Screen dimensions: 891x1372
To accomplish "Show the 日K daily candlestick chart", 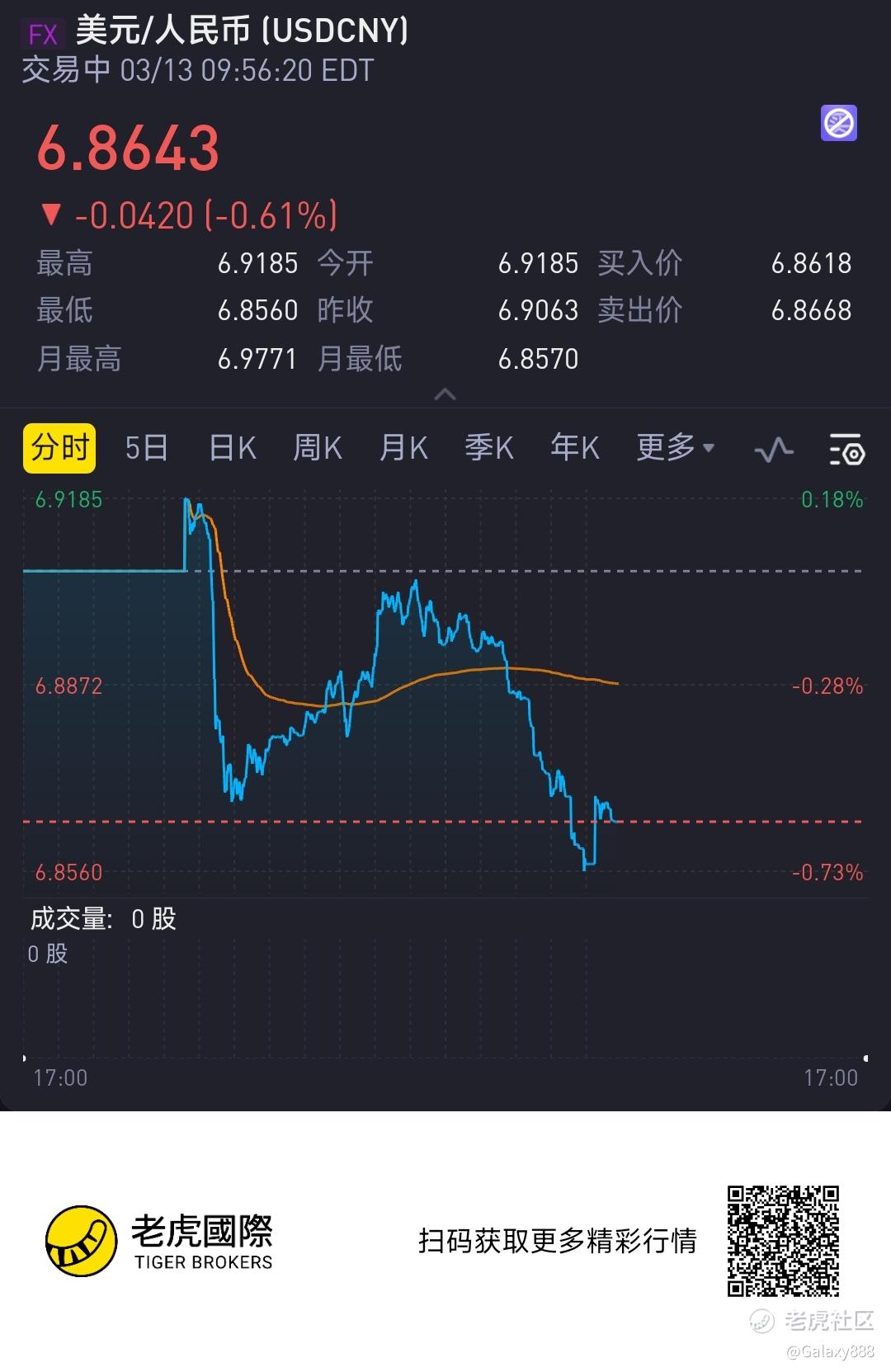I will [232, 448].
